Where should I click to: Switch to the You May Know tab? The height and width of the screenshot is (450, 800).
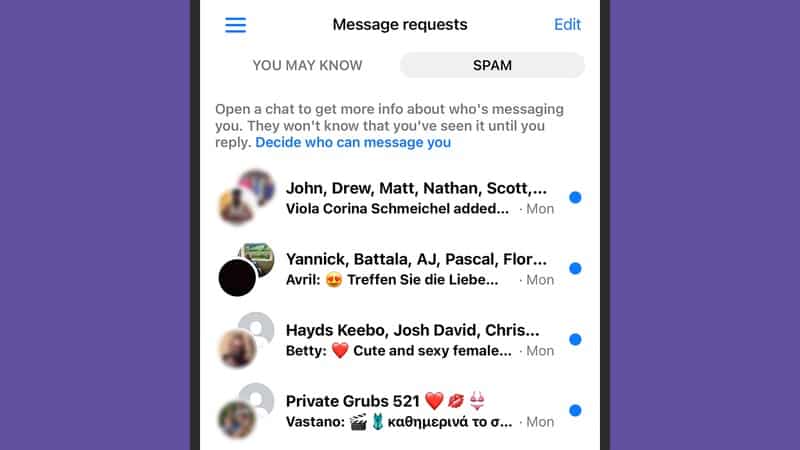tap(307, 66)
